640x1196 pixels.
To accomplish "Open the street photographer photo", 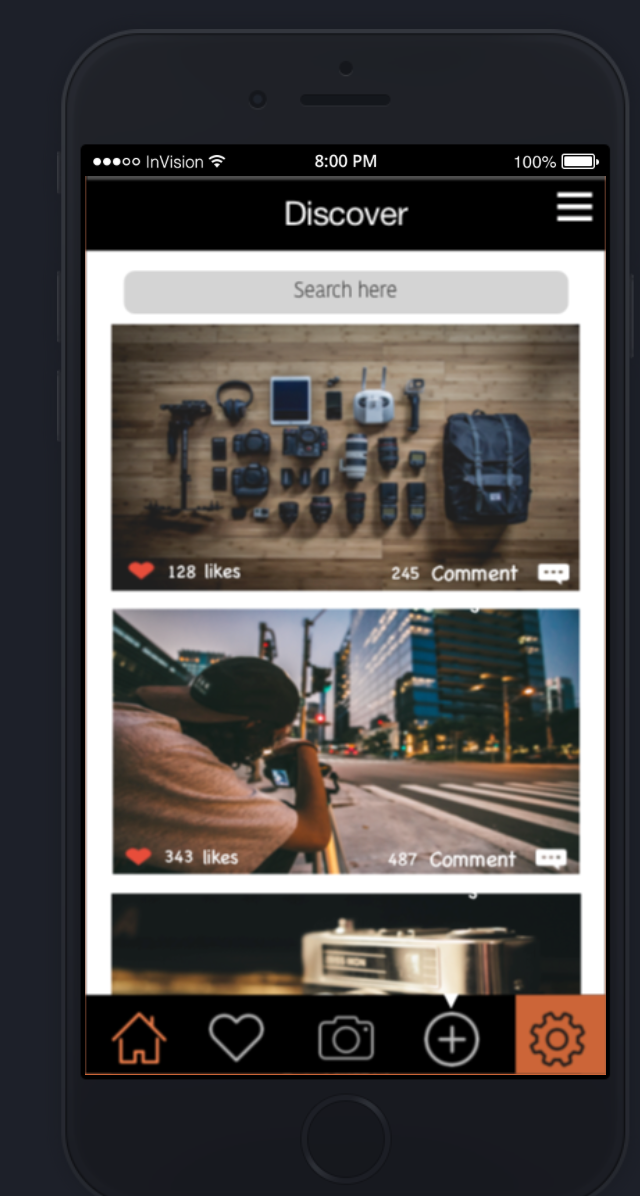I will click(345, 730).
